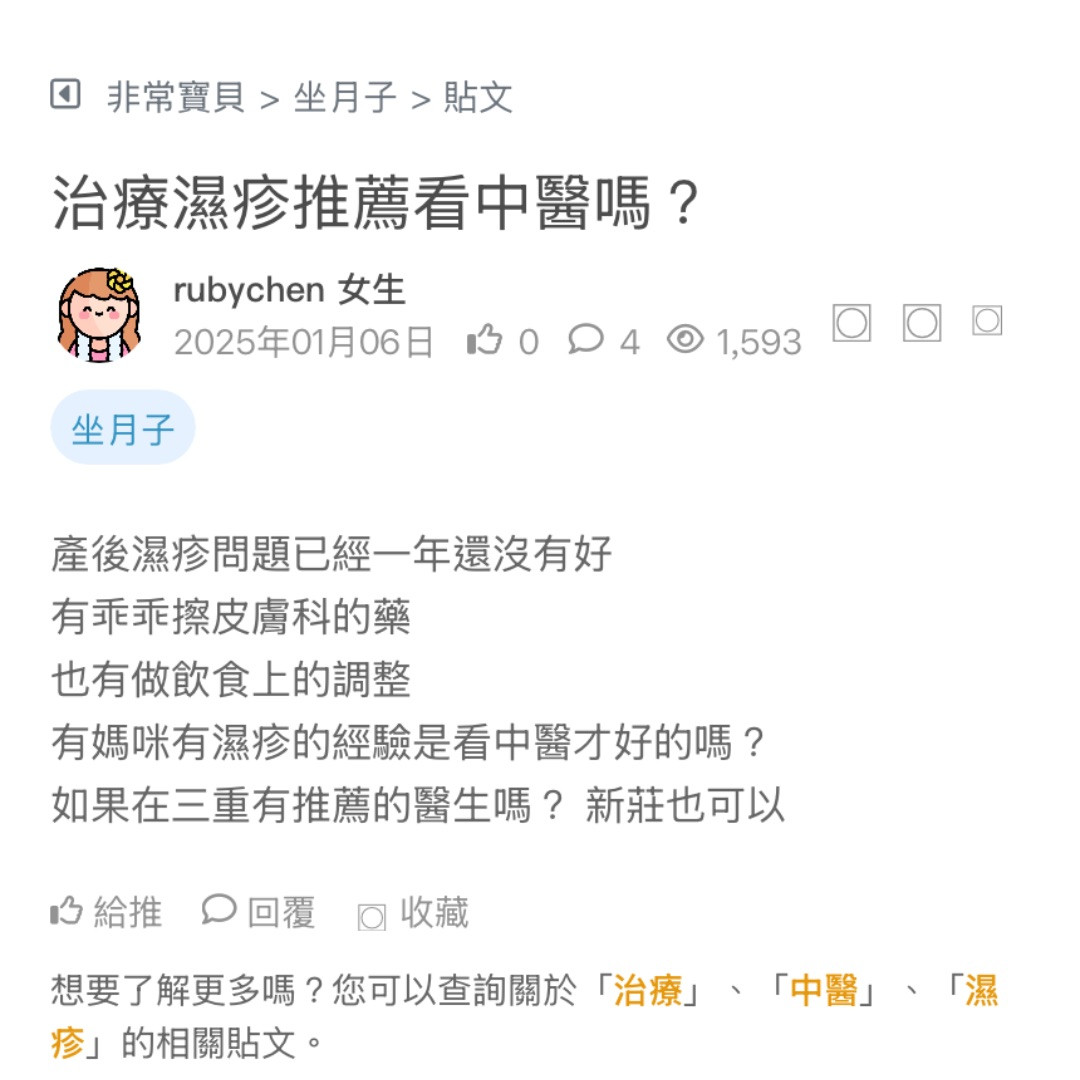
Task: Open rubychen's profile avatar
Action: pos(99,314)
